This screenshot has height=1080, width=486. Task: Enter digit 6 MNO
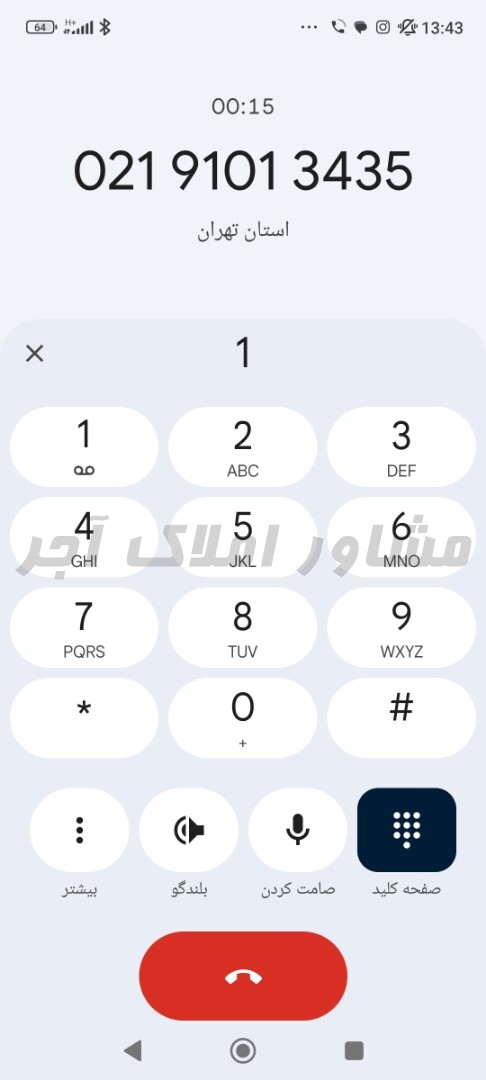(x=401, y=537)
